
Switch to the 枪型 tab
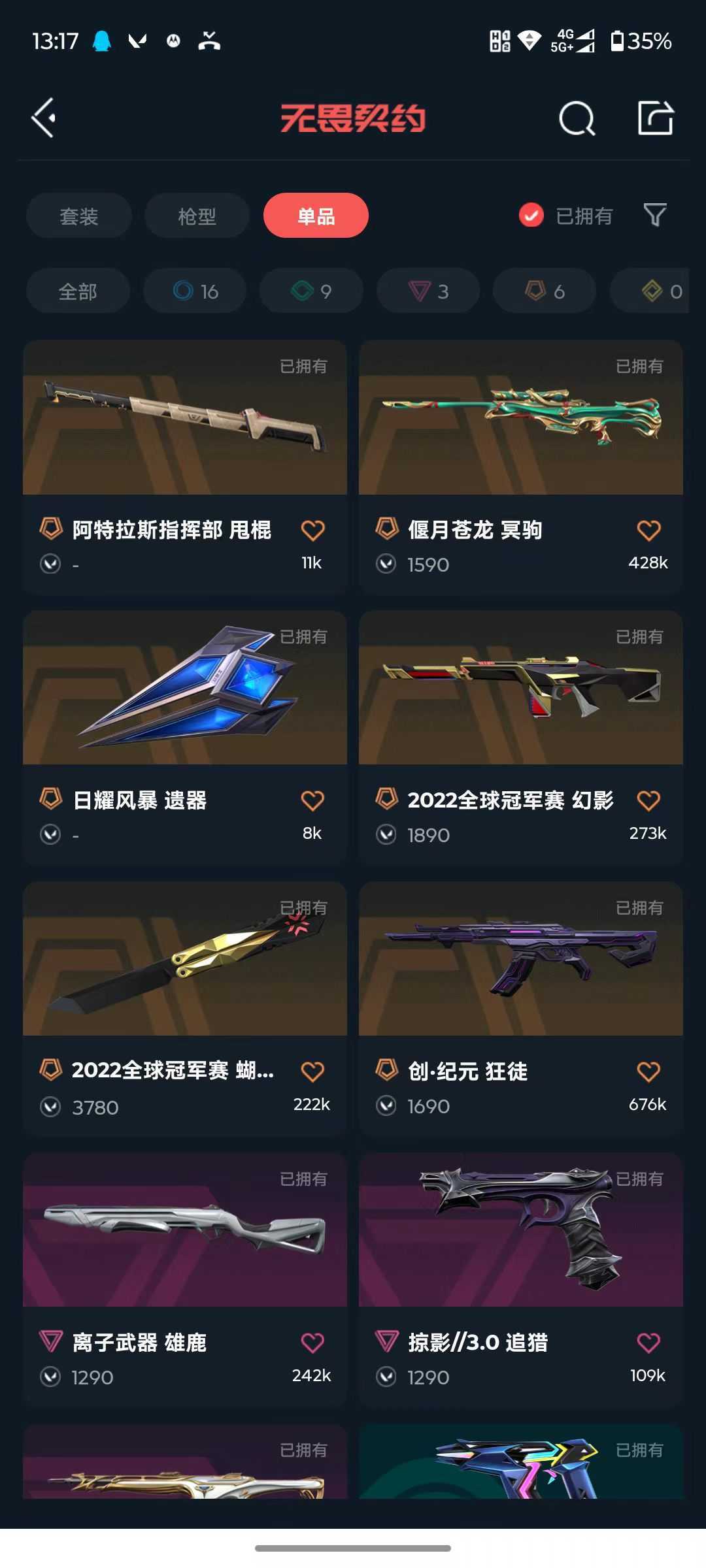197,216
